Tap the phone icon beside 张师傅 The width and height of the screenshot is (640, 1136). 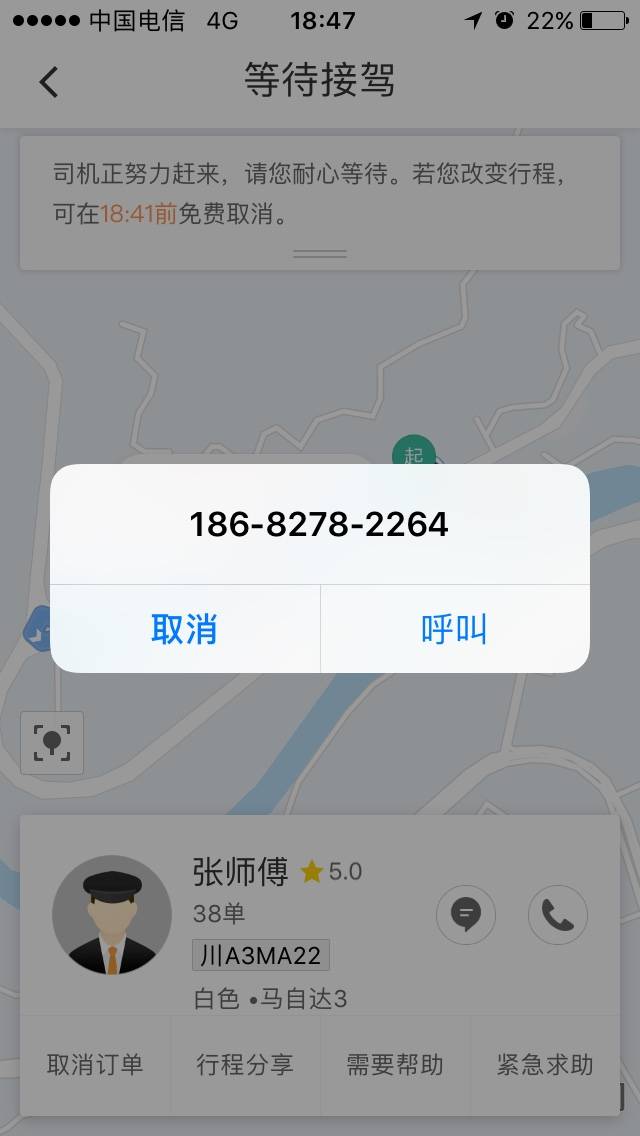[557, 914]
